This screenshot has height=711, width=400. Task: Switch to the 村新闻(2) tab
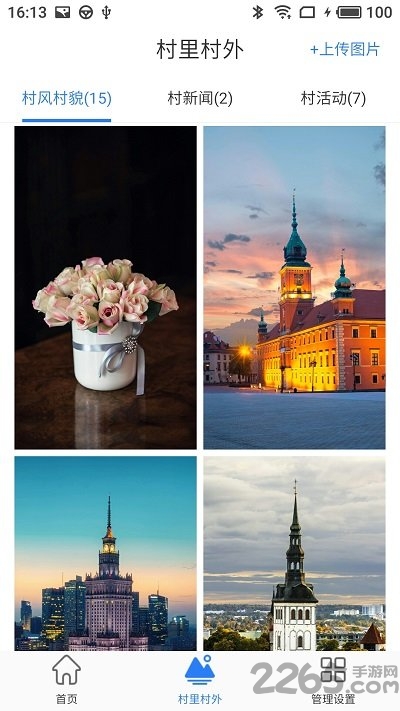[x=200, y=98]
